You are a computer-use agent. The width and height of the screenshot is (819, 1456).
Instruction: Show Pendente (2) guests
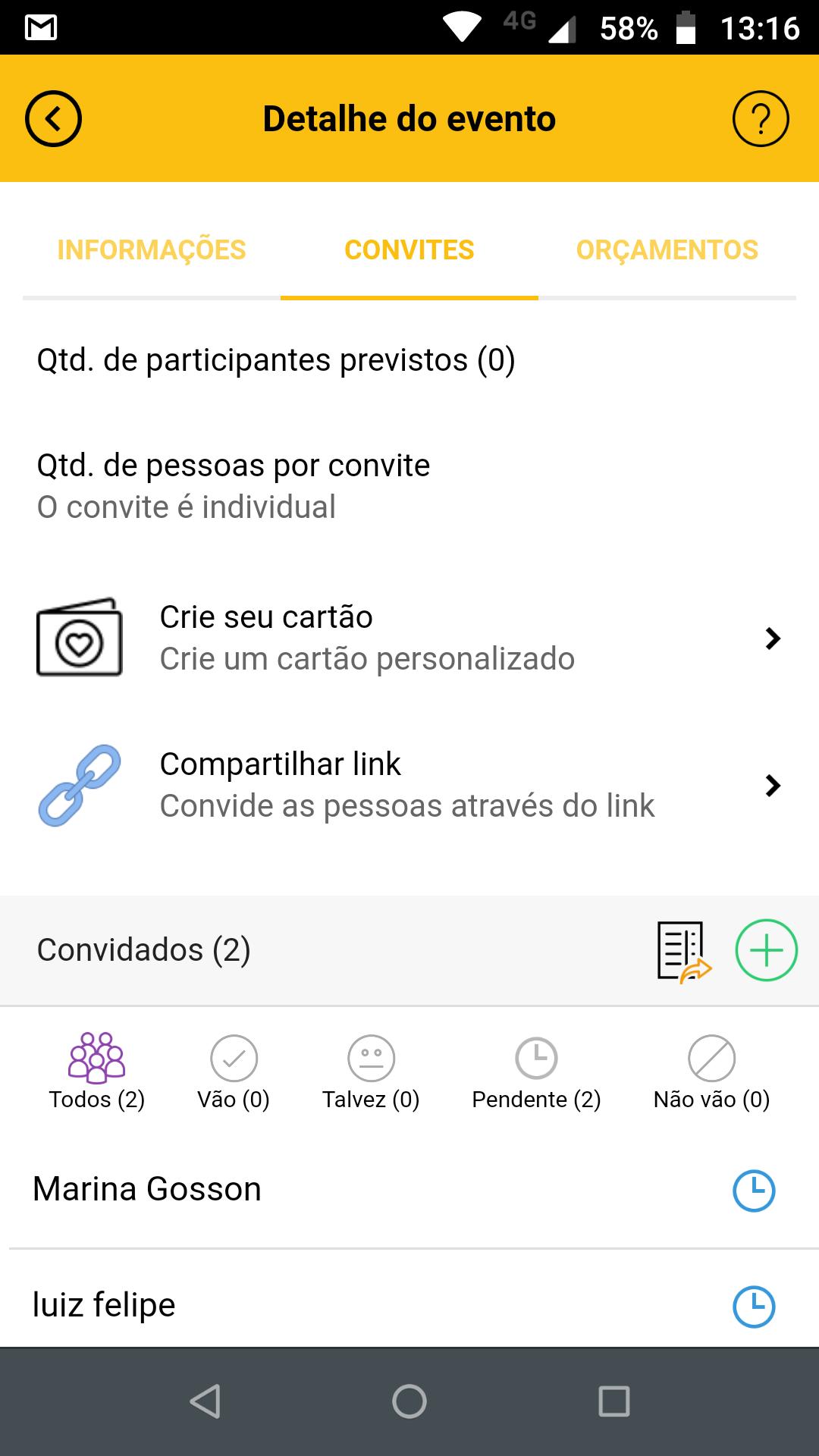click(536, 1072)
